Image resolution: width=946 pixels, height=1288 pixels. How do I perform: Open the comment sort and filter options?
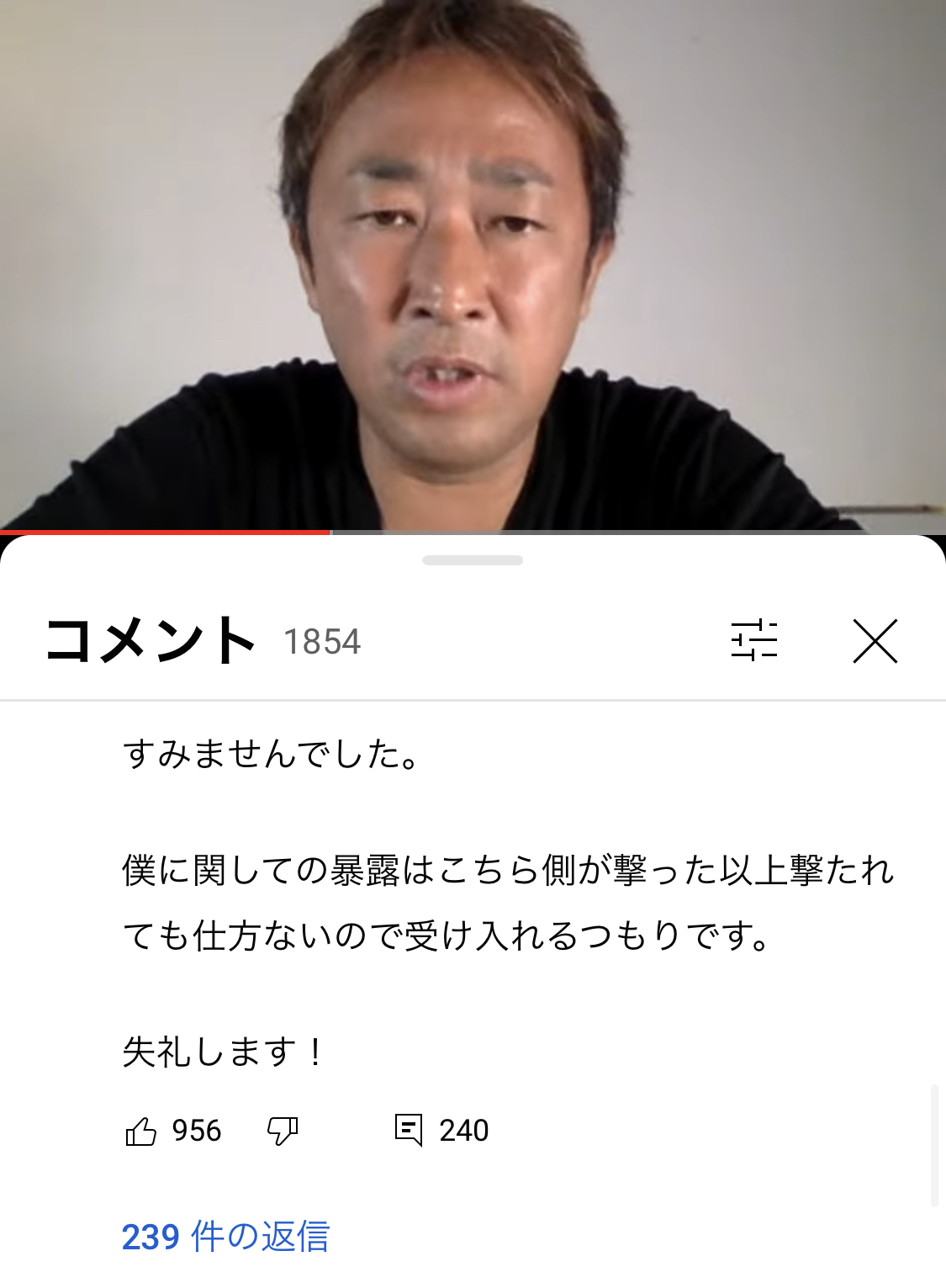[754, 641]
